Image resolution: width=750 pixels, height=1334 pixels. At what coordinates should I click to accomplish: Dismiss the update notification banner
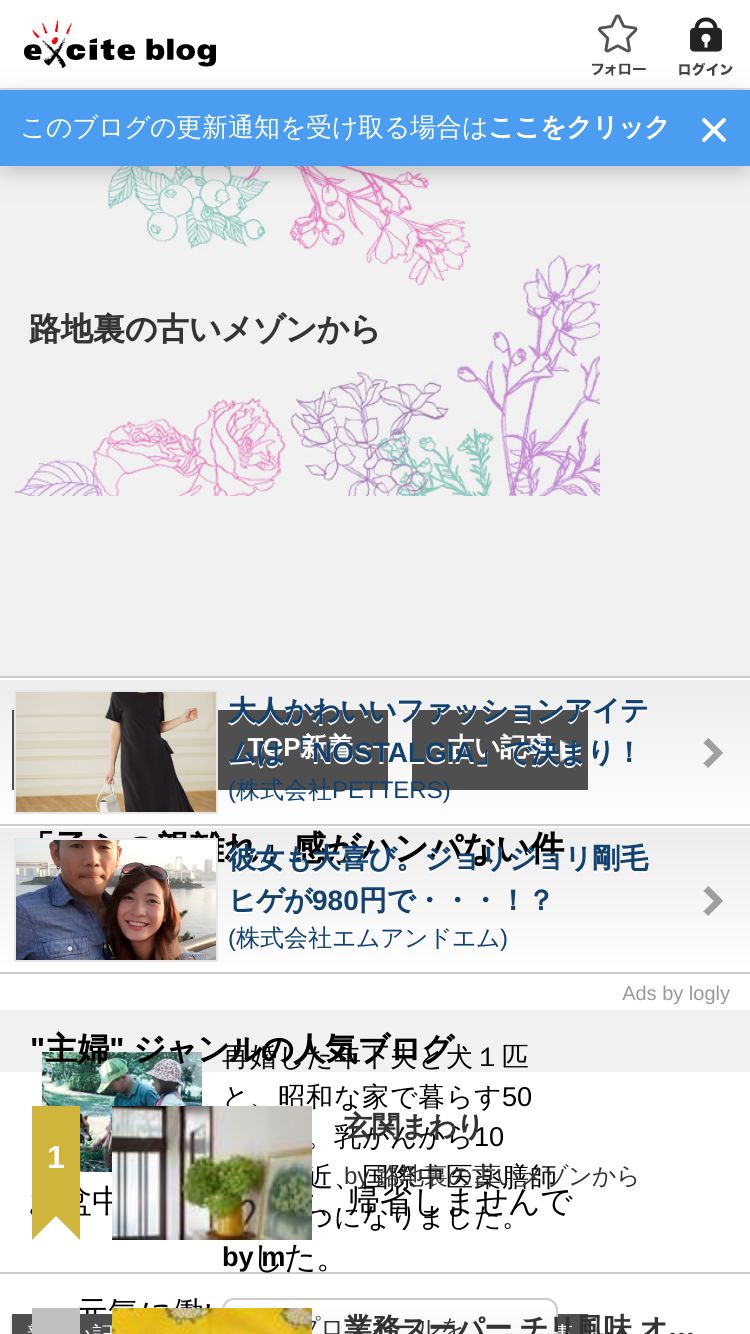pos(713,130)
